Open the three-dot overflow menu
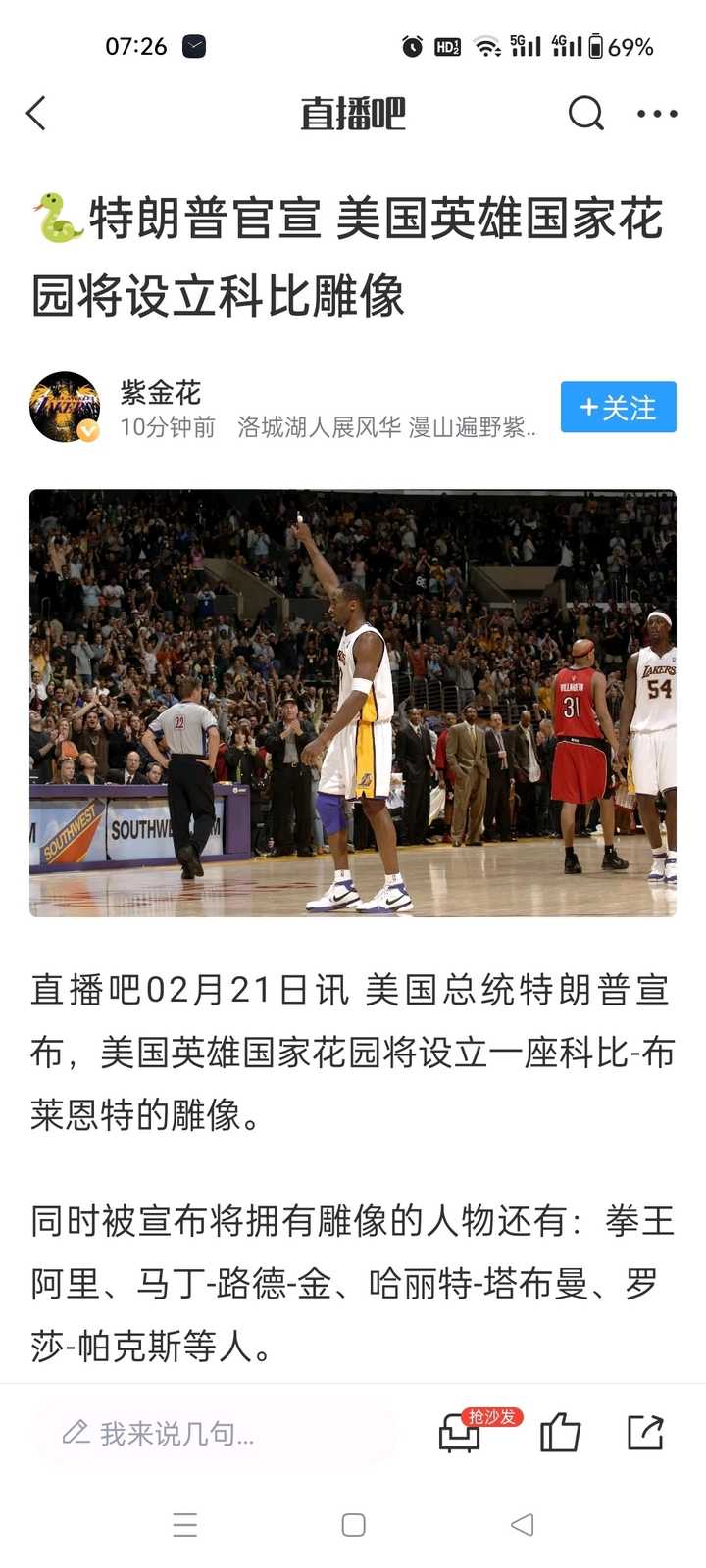 tap(657, 114)
